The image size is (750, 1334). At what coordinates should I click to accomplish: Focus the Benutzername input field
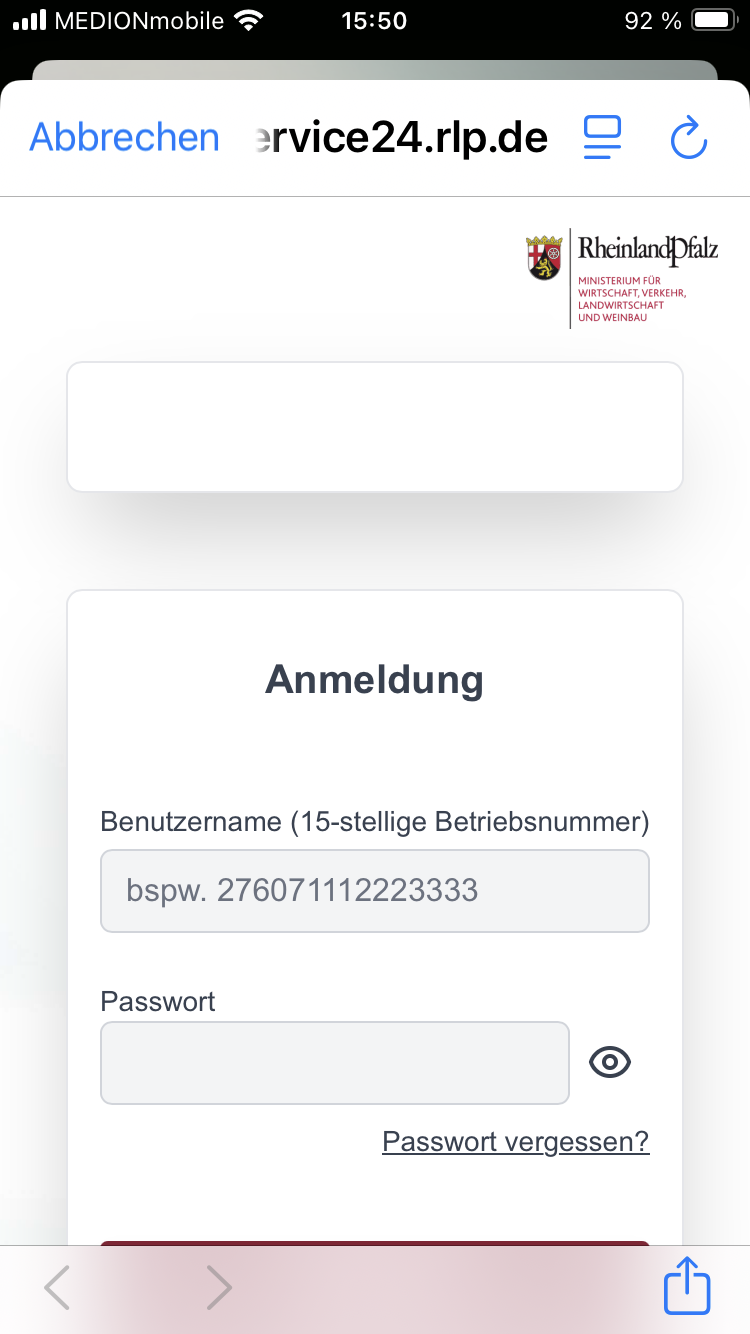375,891
